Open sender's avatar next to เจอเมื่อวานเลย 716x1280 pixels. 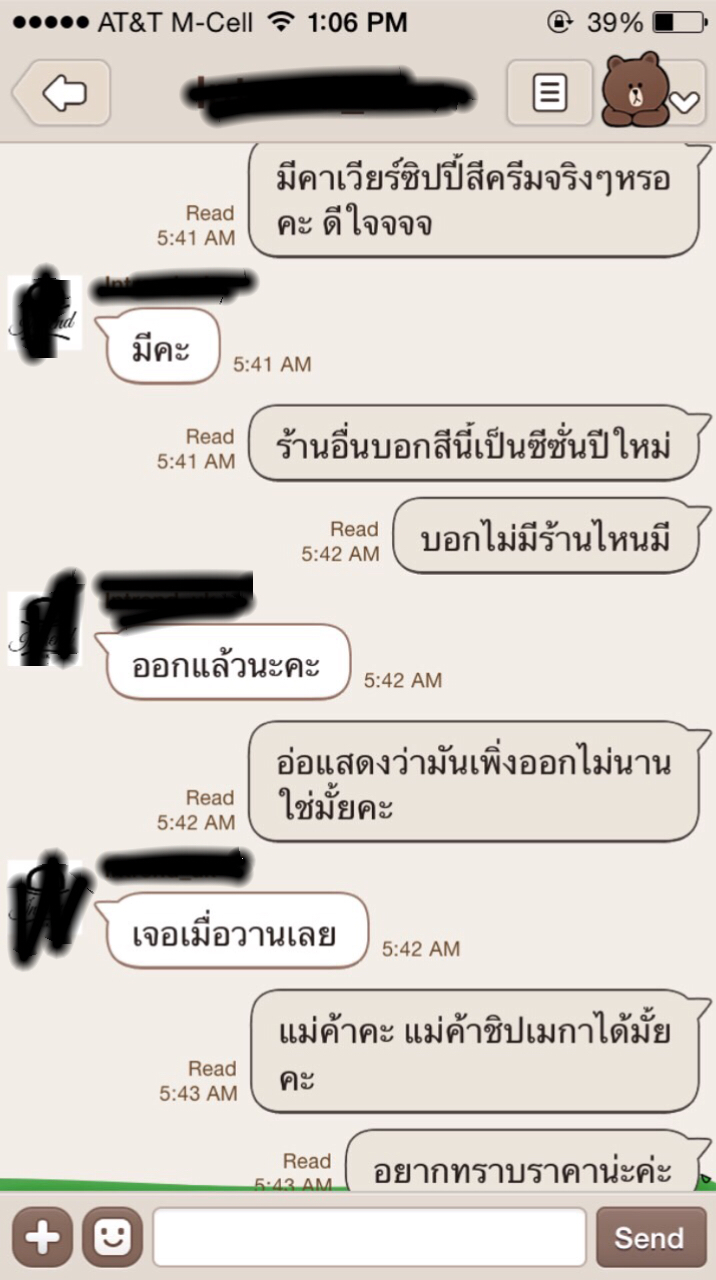(x=45, y=898)
